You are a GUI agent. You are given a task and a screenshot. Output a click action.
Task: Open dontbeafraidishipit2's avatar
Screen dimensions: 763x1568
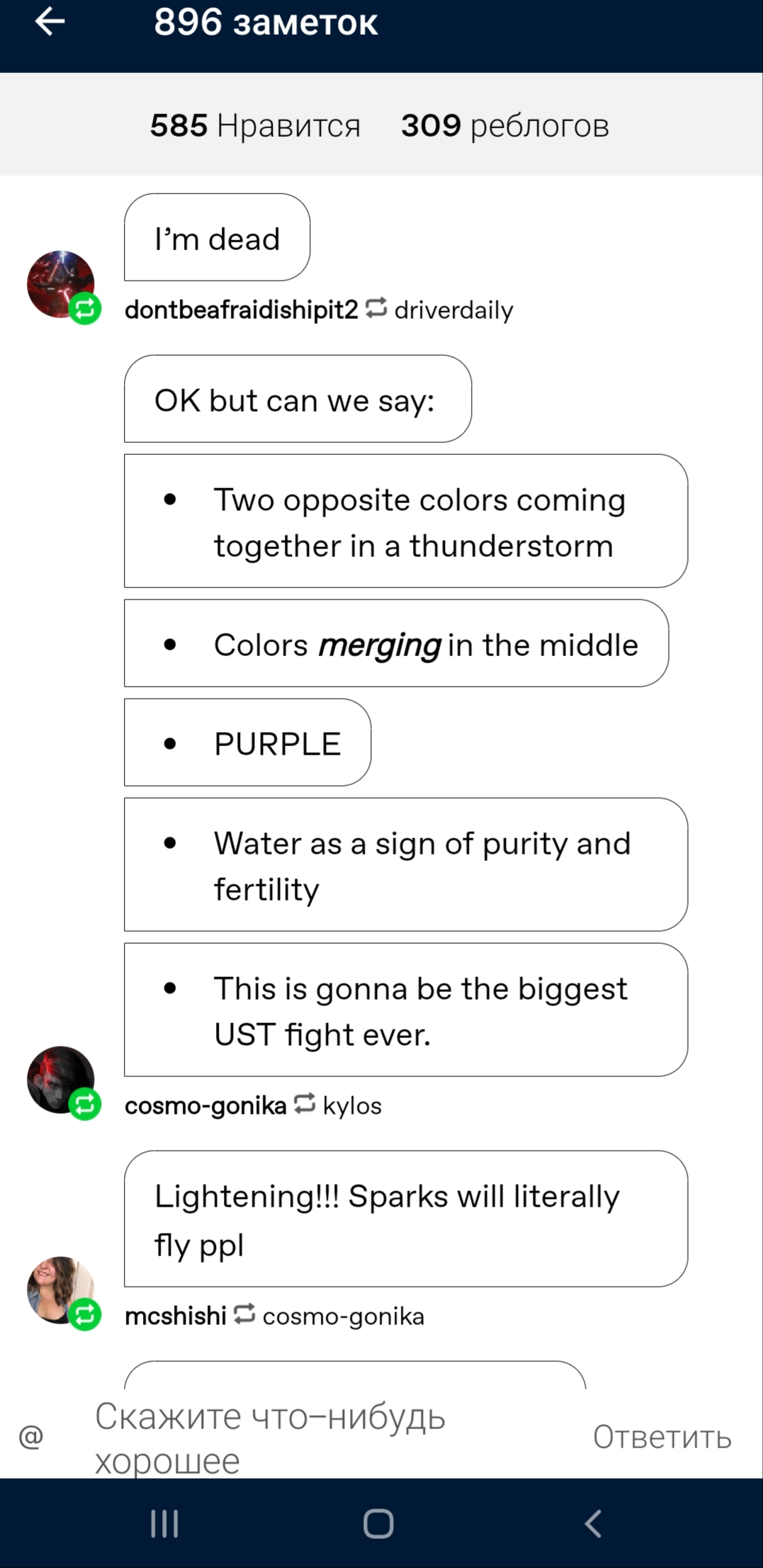point(61,284)
